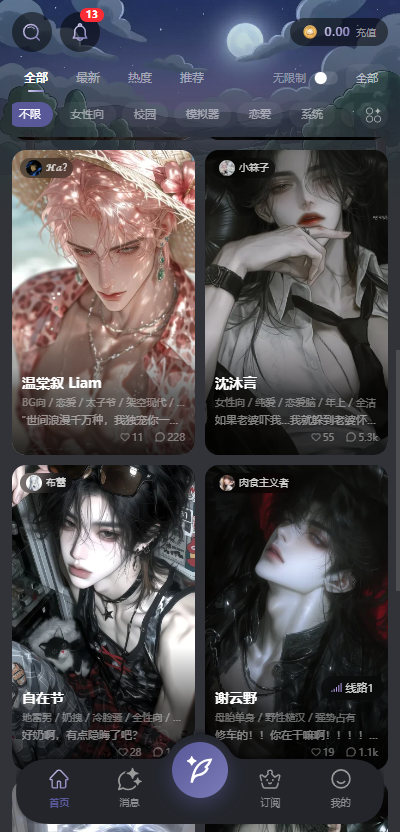Select the 恋爱 chip
Screen dimensions: 400x832
coord(260,115)
